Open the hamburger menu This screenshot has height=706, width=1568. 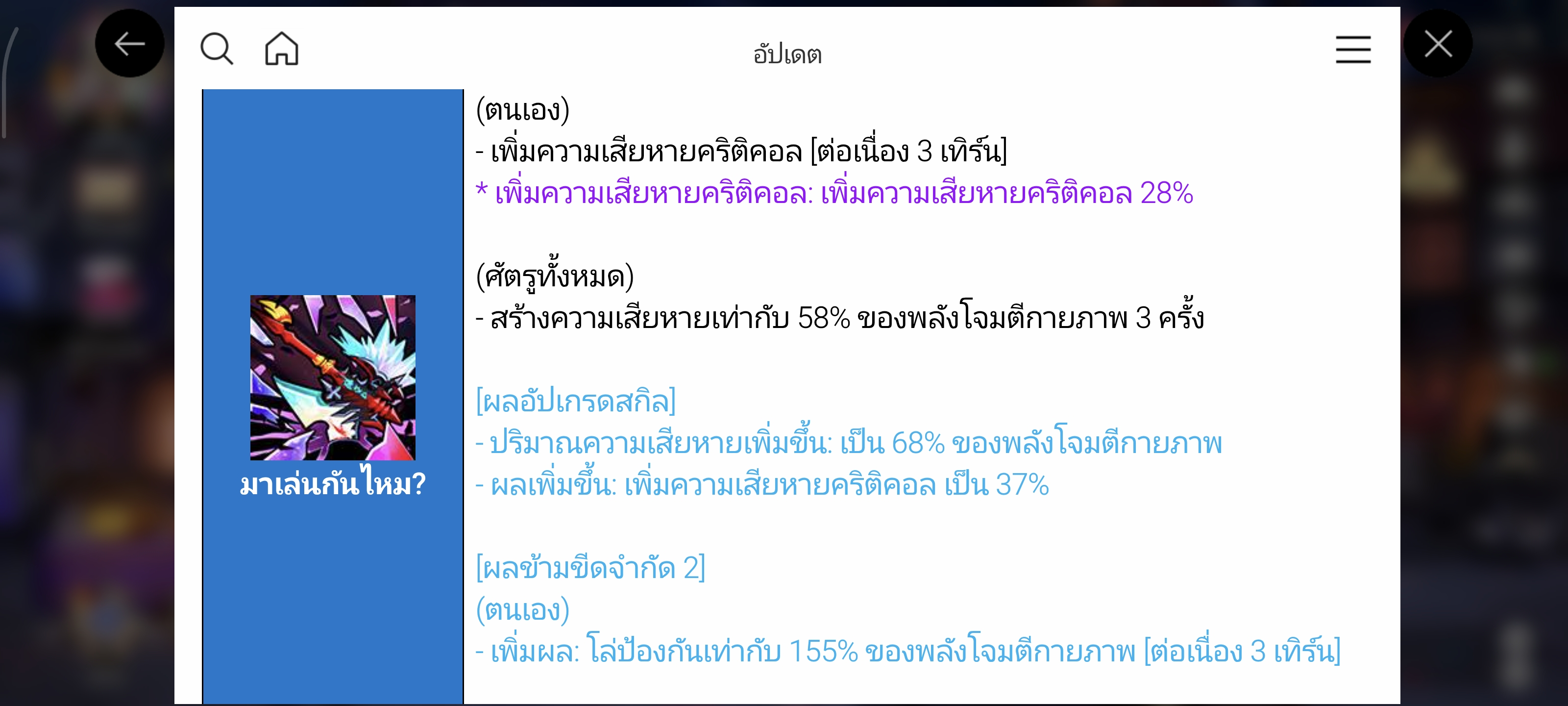1352,50
